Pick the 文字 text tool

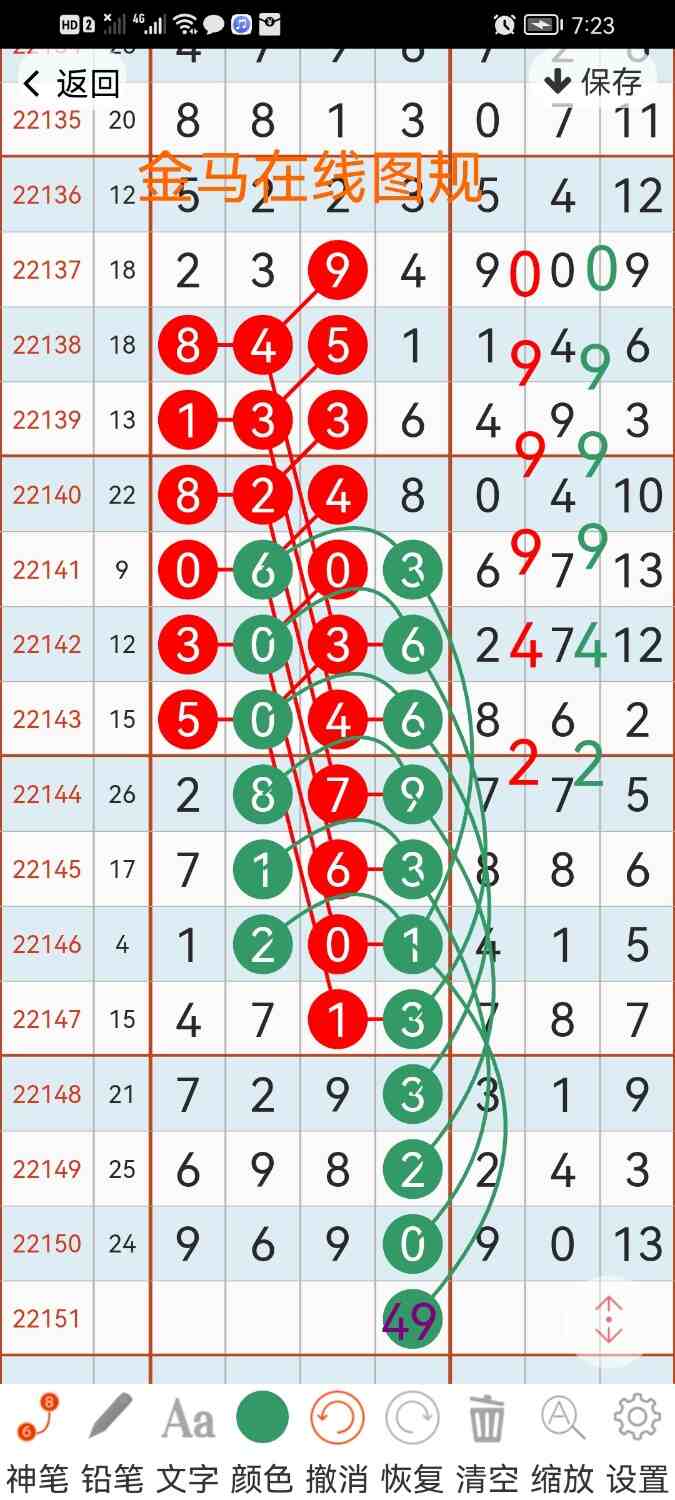pyautogui.click(x=187, y=1440)
